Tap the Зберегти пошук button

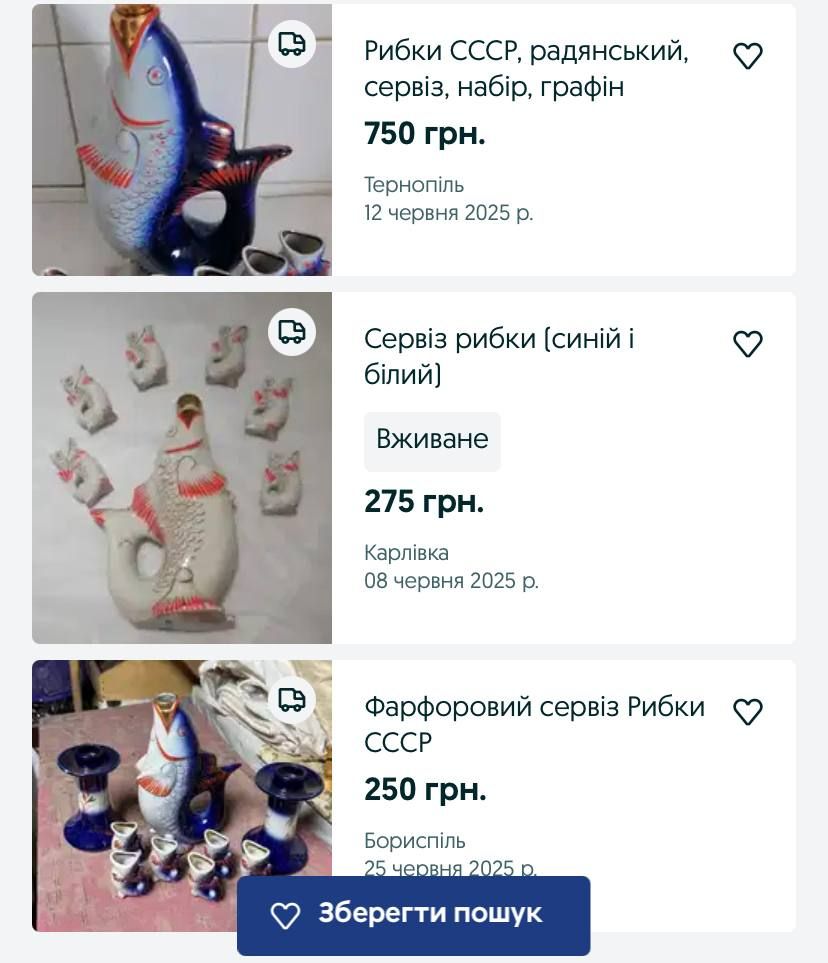(x=413, y=915)
